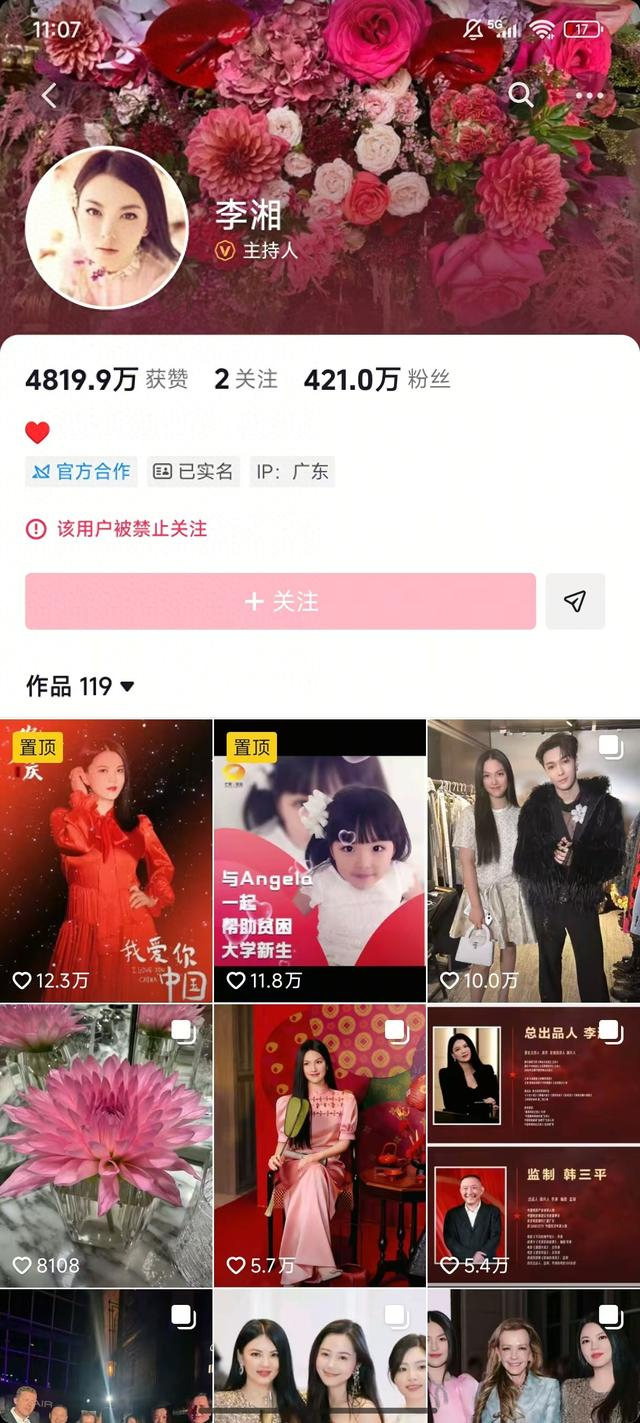The height and width of the screenshot is (1423, 640).
Task: Open the post with 5.7万 likes
Action: 319,1145
